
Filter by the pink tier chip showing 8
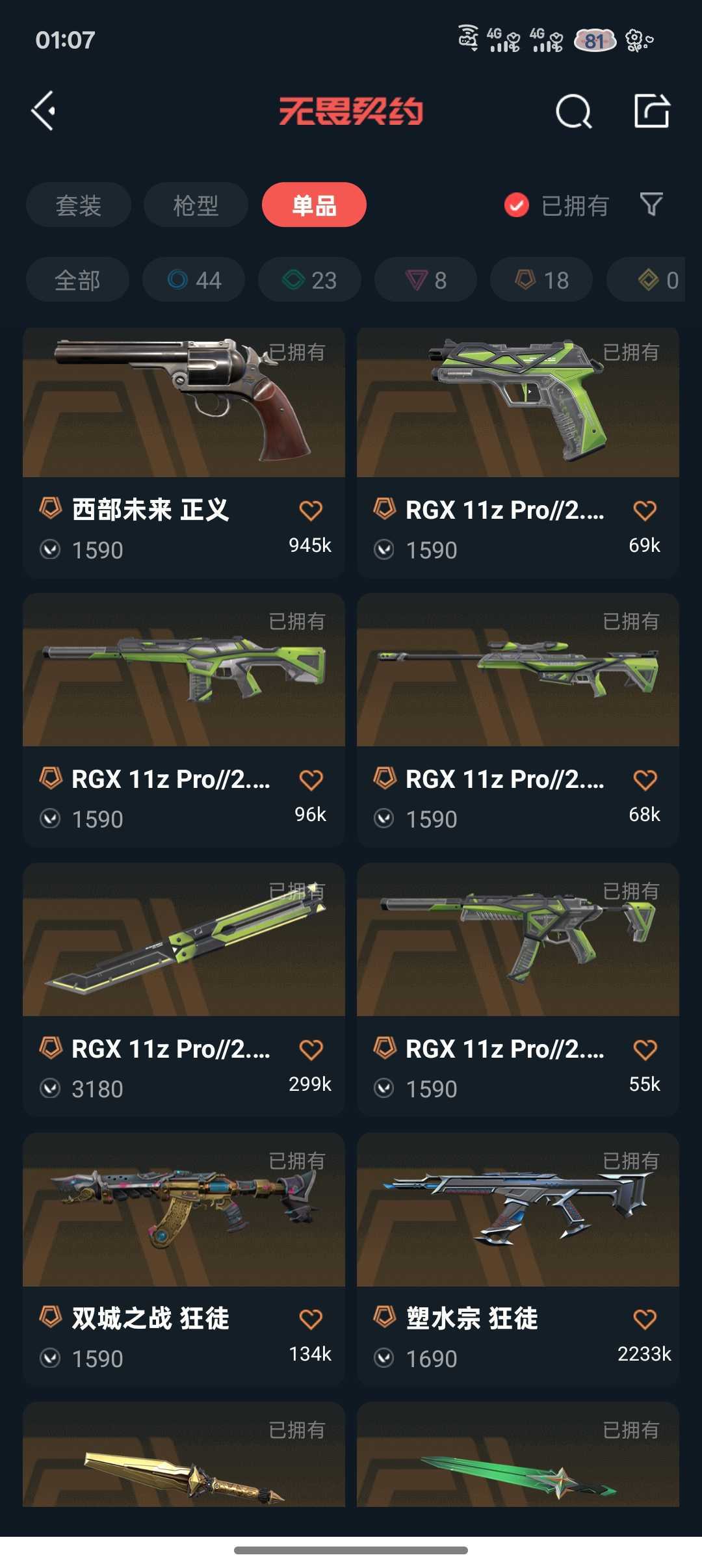pyautogui.click(x=426, y=280)
